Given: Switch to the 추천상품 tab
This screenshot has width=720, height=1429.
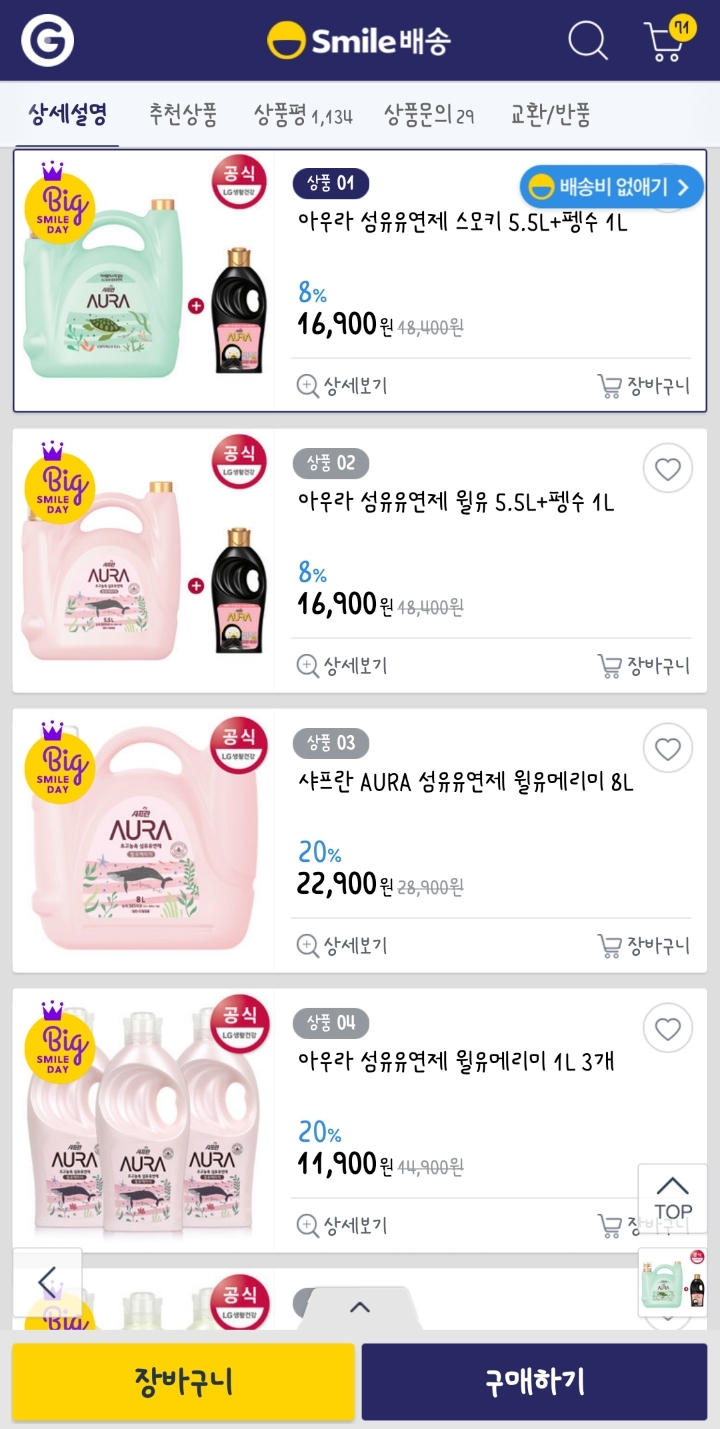Looking at the screenshot, I should point(183,115).
